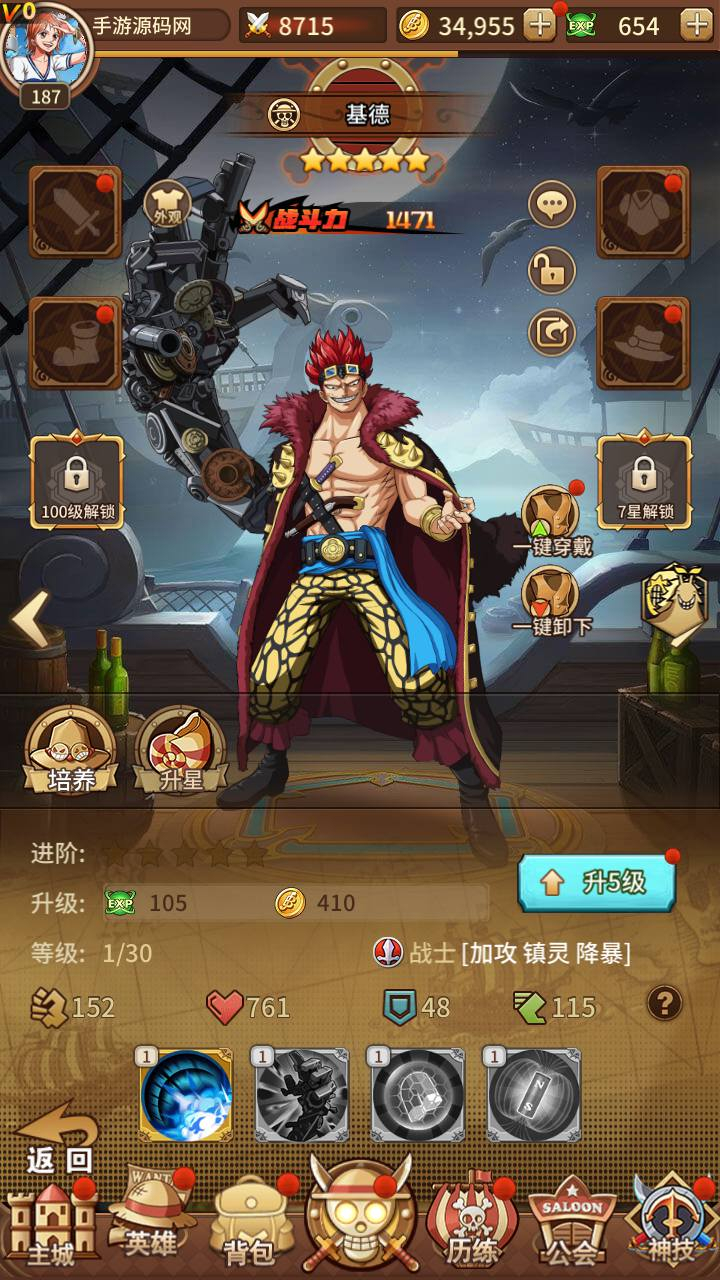Tap the 返回 back button
The image size is (720, 1280).
point(58,1138)
